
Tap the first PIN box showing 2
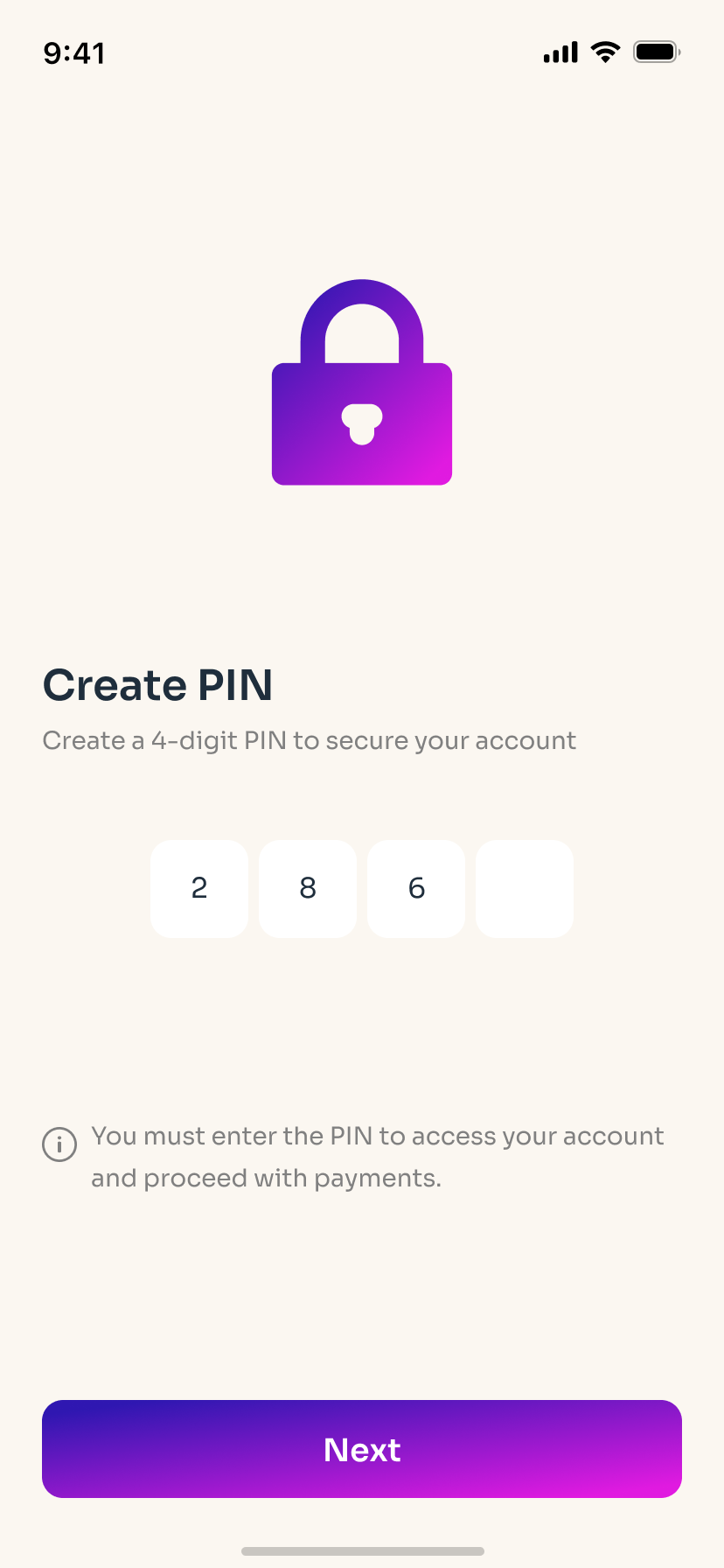(199, 889)
